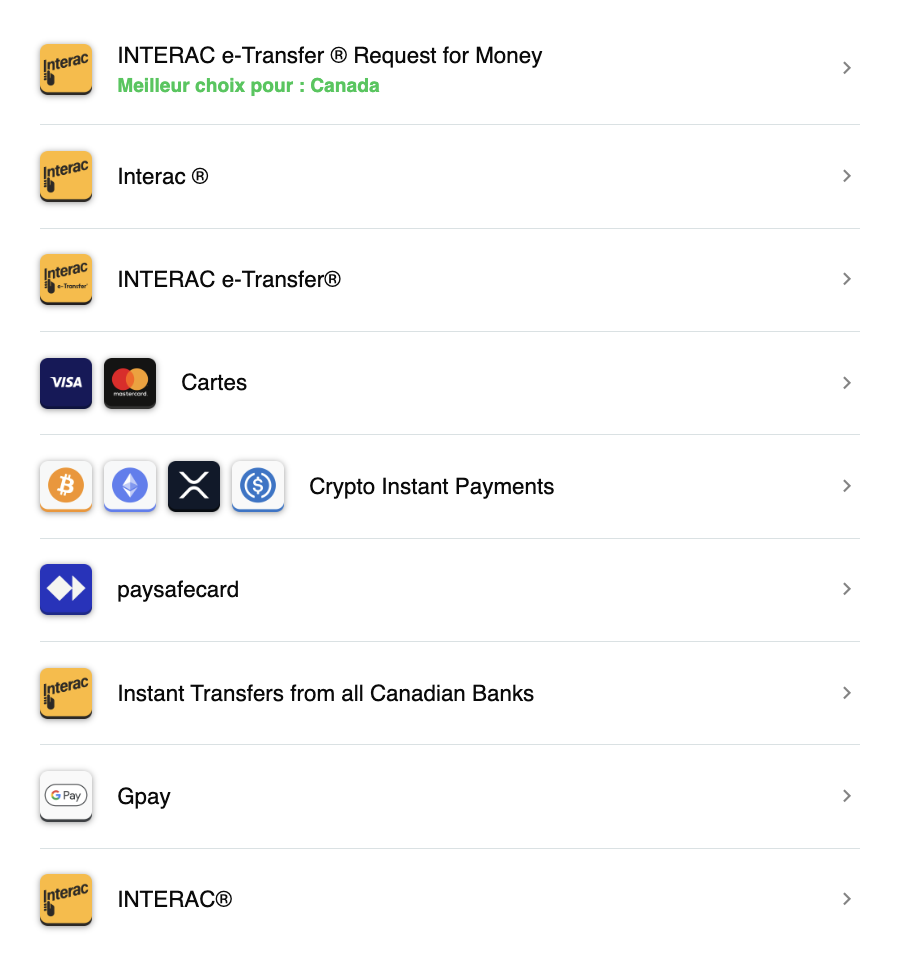908x972 pixels.
Task: Open Crypto Instant Payments
Action: 431,487
